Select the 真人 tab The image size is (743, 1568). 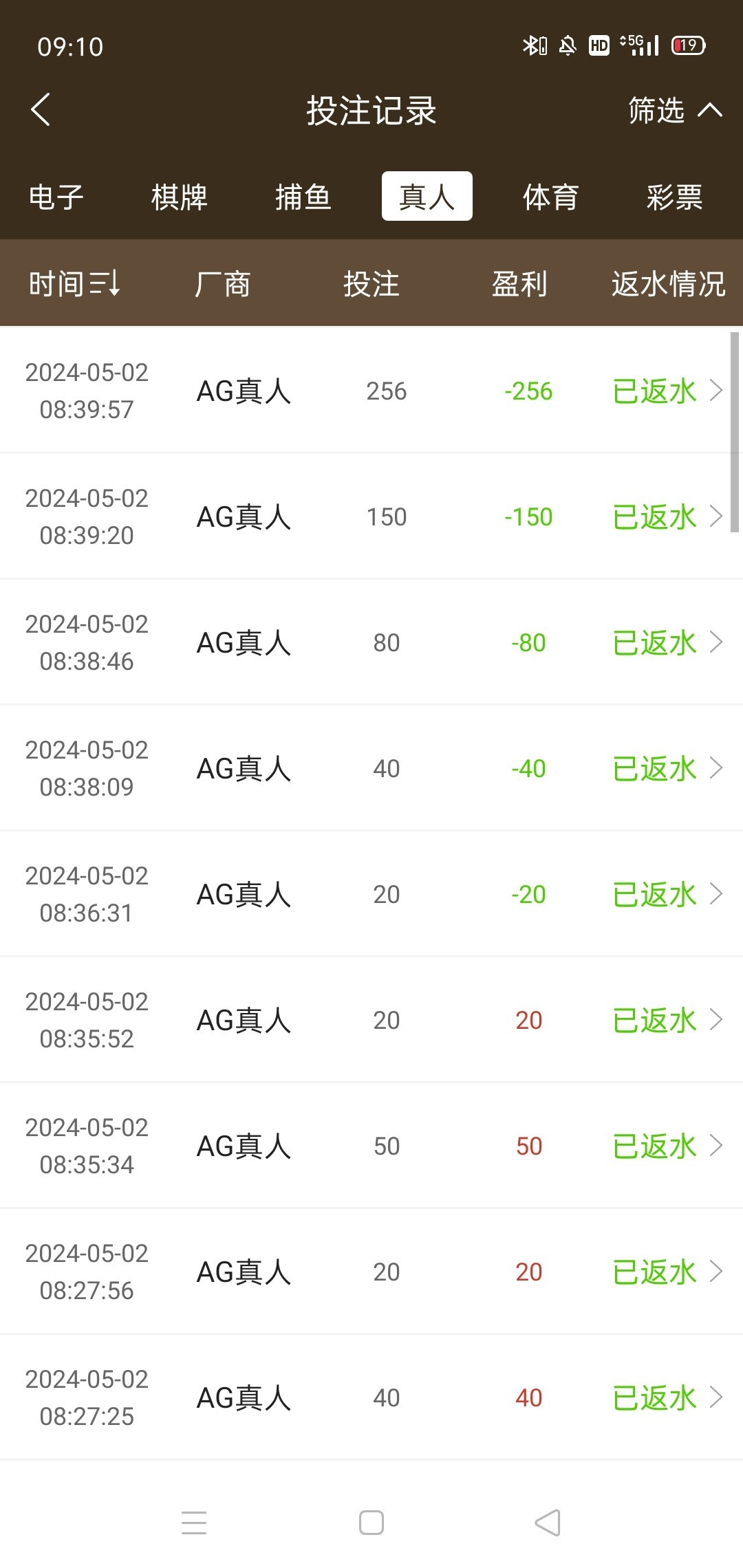pyautogui.click(x=427, y=197)
